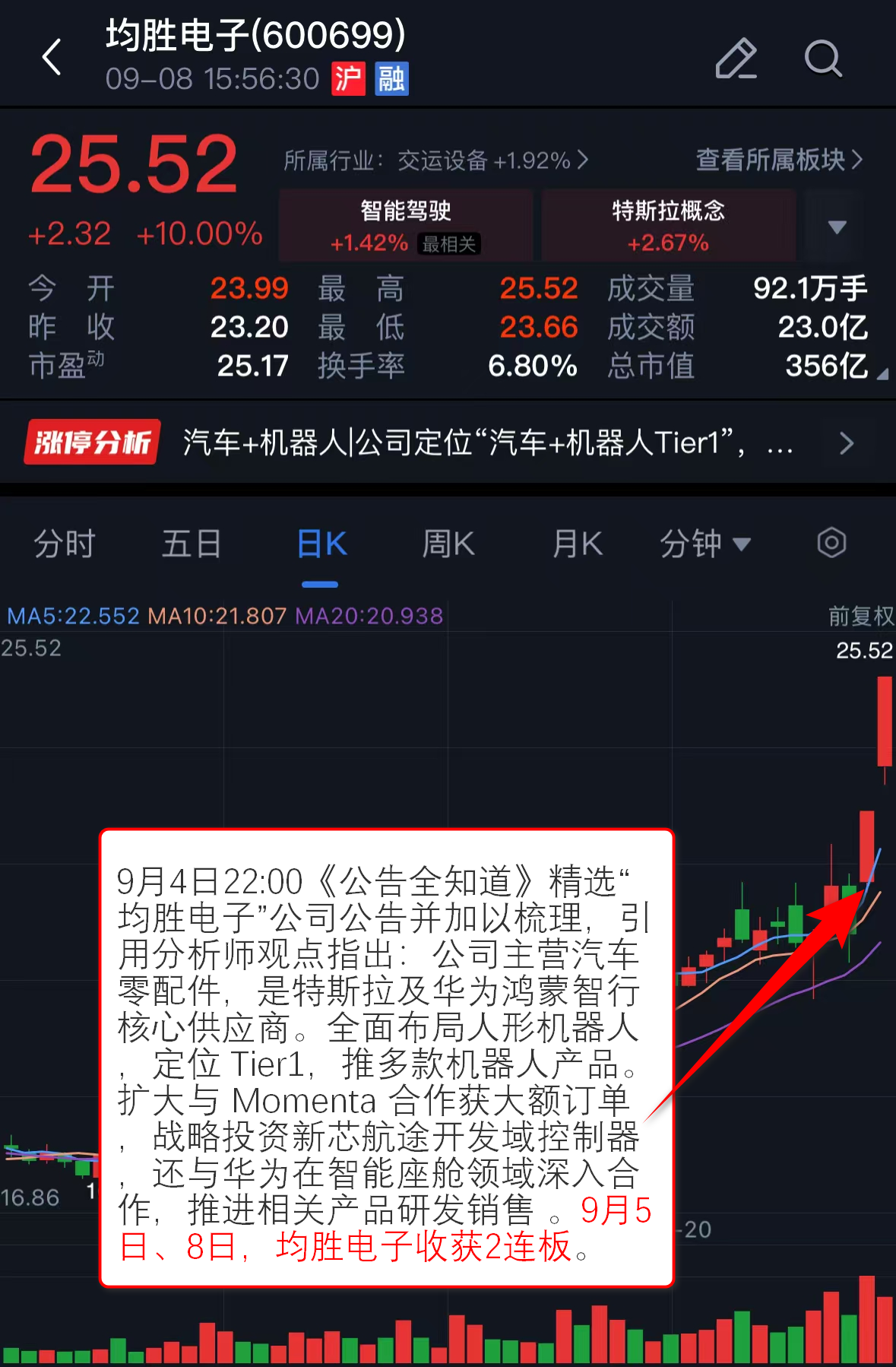Open the search magnifier icon

pyautogui.click(x=823, y=59)
